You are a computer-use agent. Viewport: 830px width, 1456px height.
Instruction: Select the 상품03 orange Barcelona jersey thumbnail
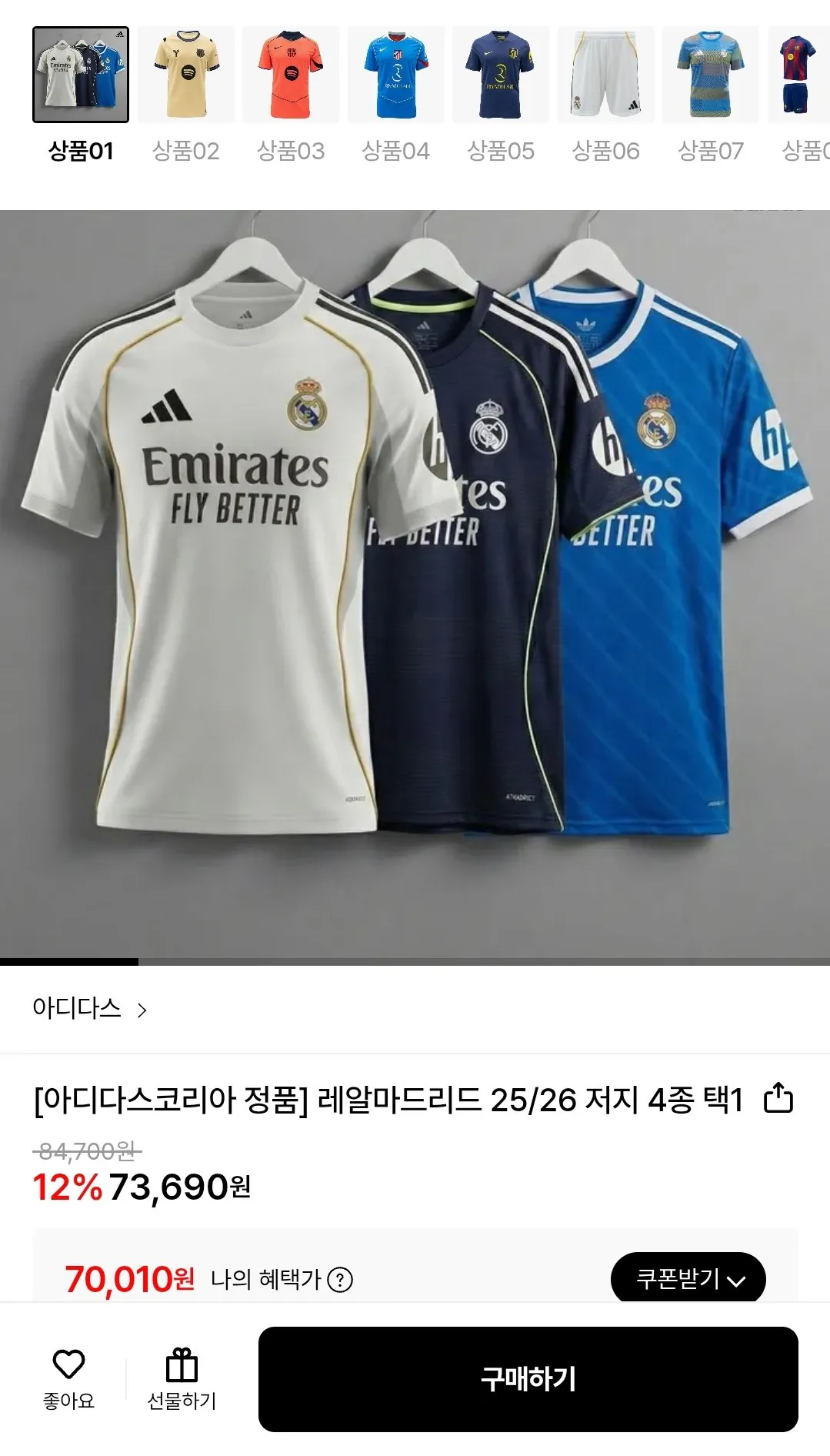[x=291, y=73]
